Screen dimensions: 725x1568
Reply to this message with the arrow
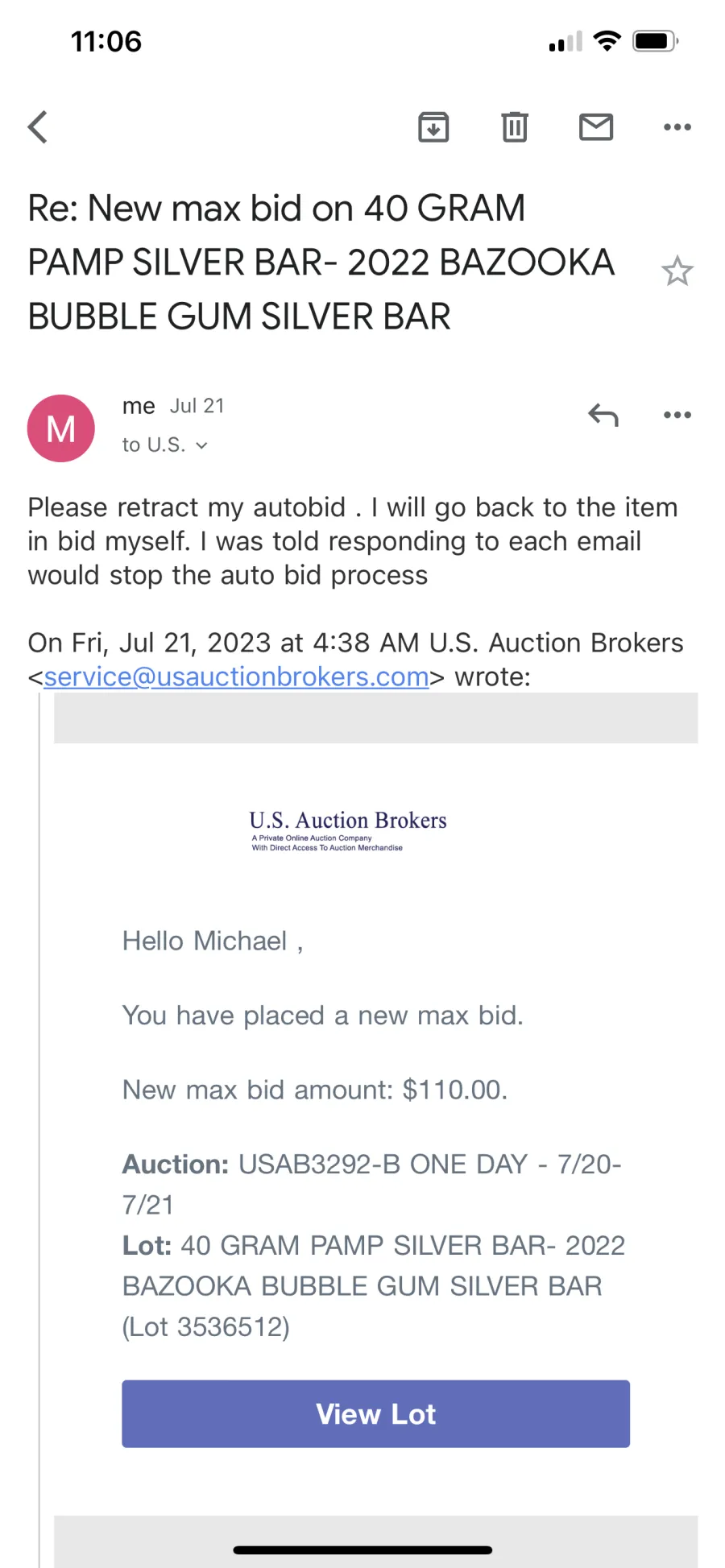(x=603, y=415)
